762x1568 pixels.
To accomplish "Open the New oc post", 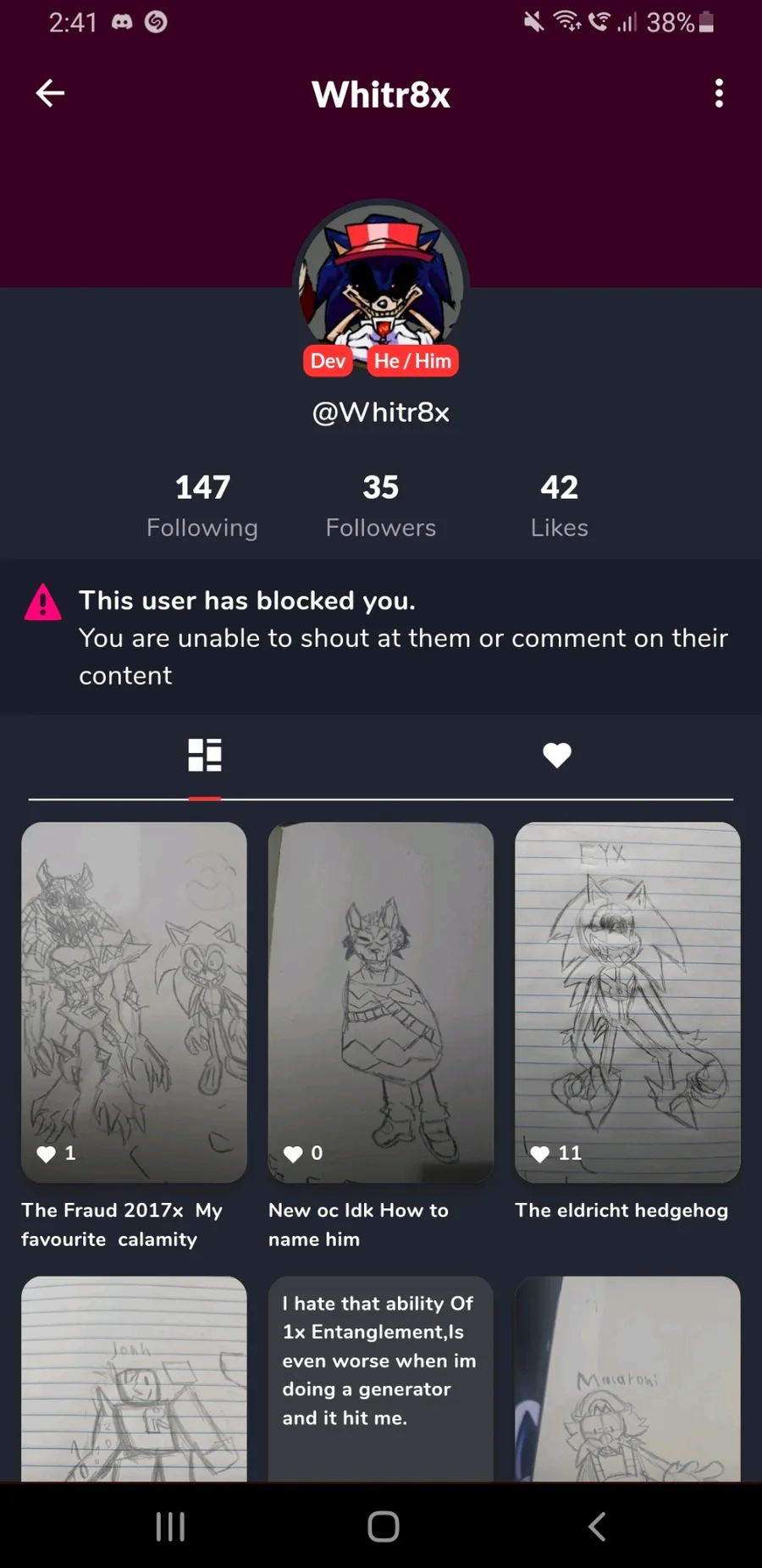I will [381, 1002].
